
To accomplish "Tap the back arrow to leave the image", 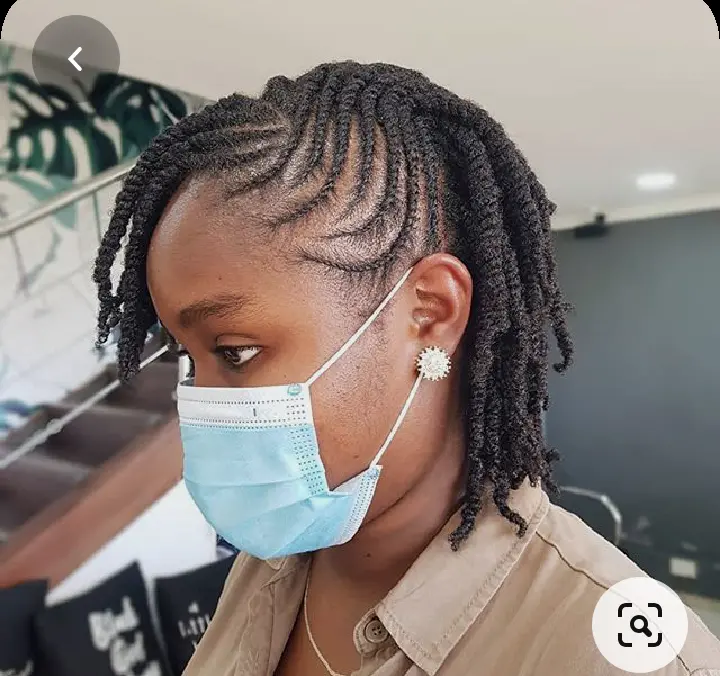I will point(75,59).
